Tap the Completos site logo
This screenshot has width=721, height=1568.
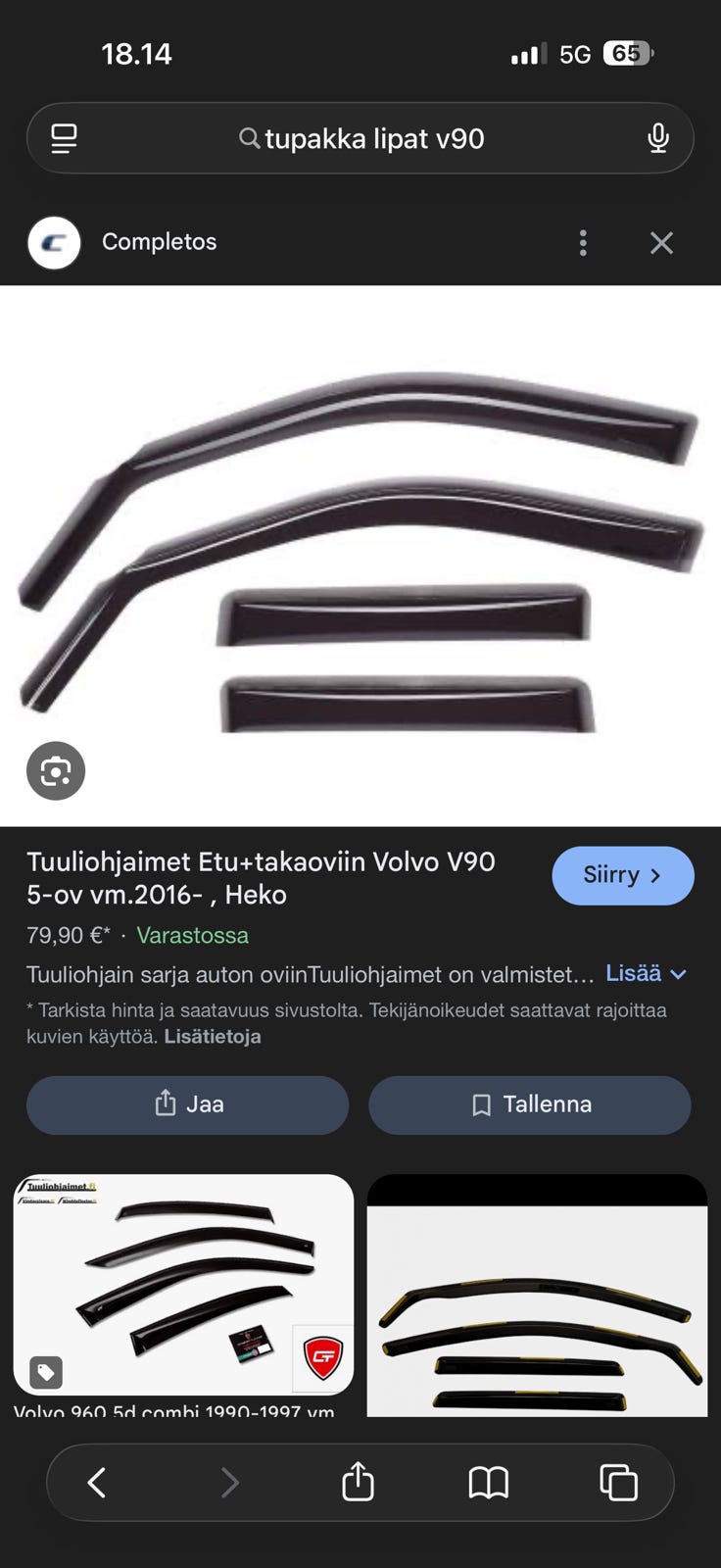point(54,242)
